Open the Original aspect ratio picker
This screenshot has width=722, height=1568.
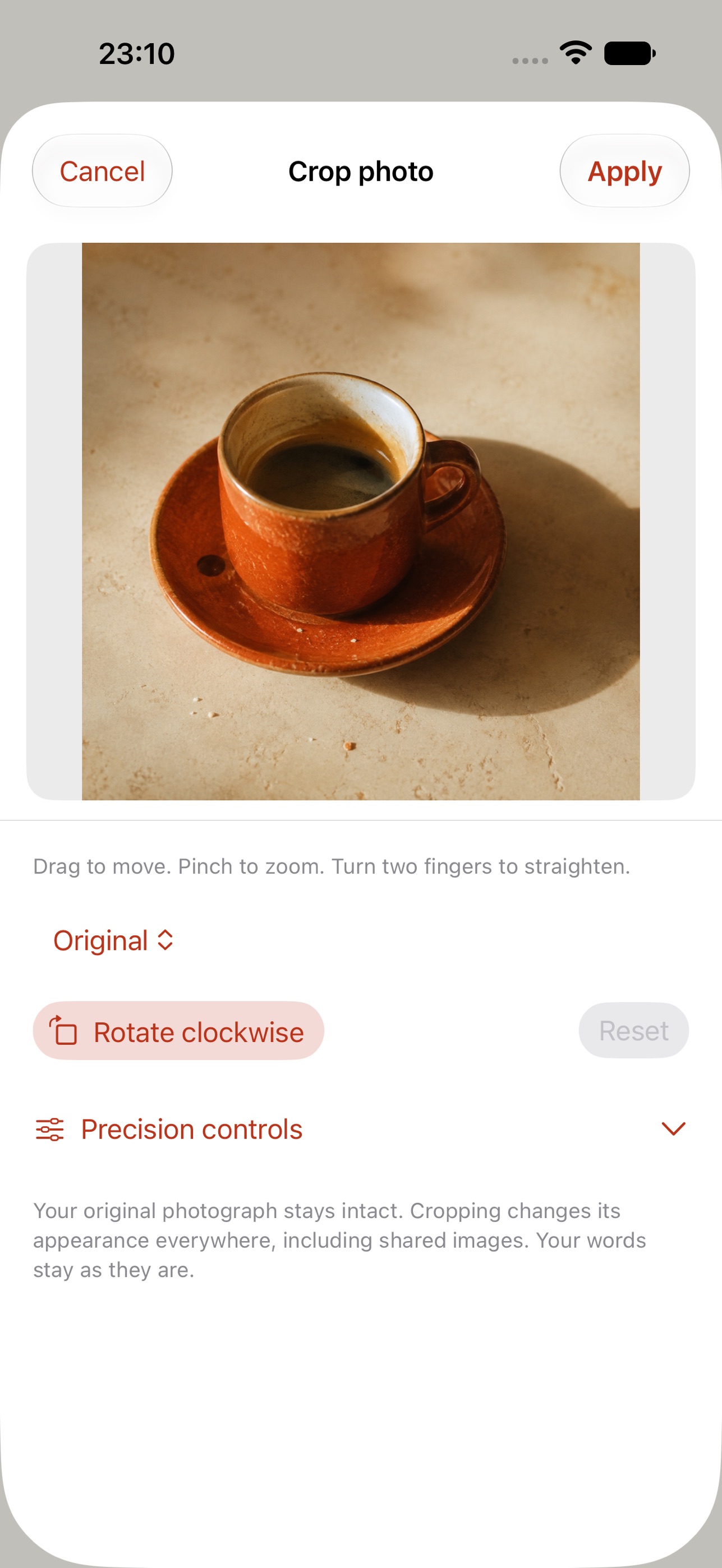(114, 940)
